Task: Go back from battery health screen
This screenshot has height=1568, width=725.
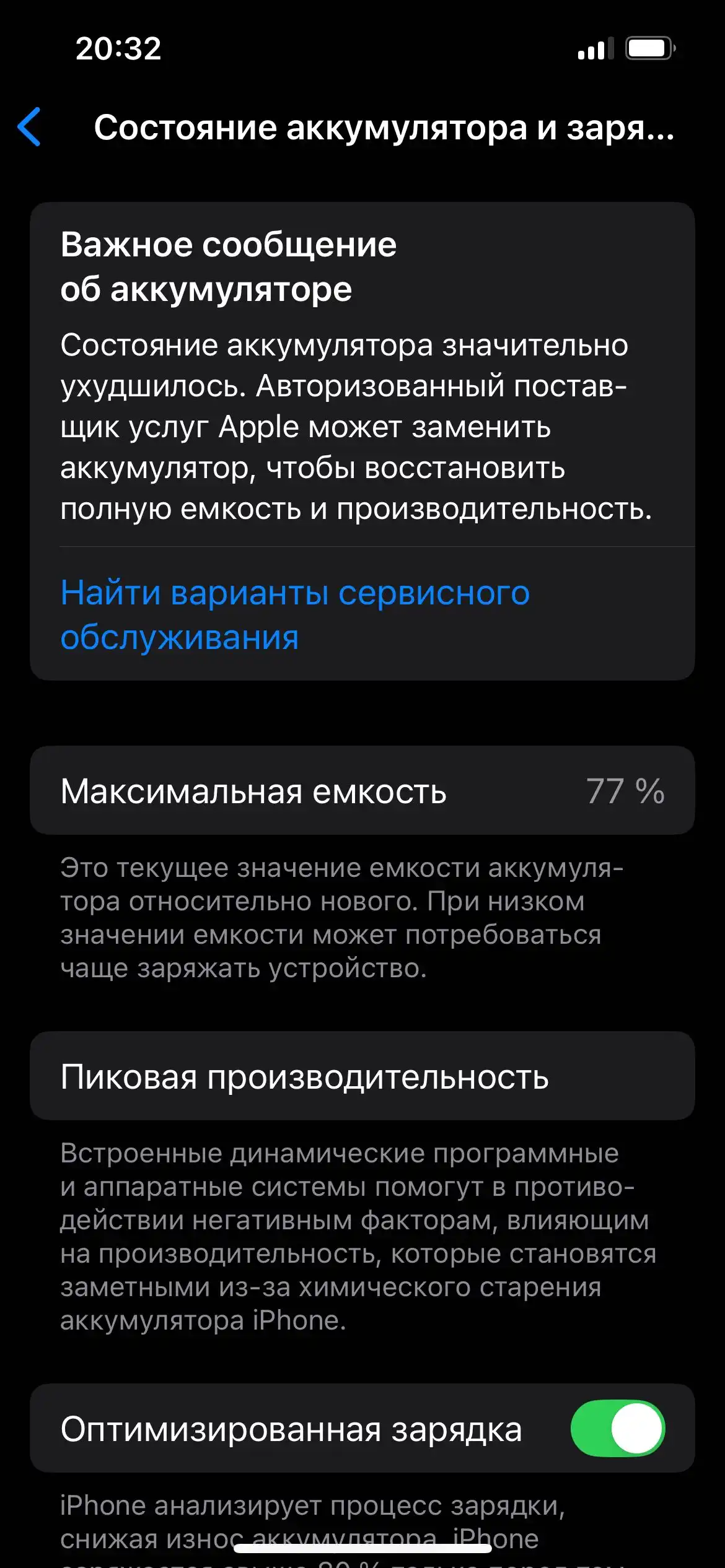Action: [30, 127]
